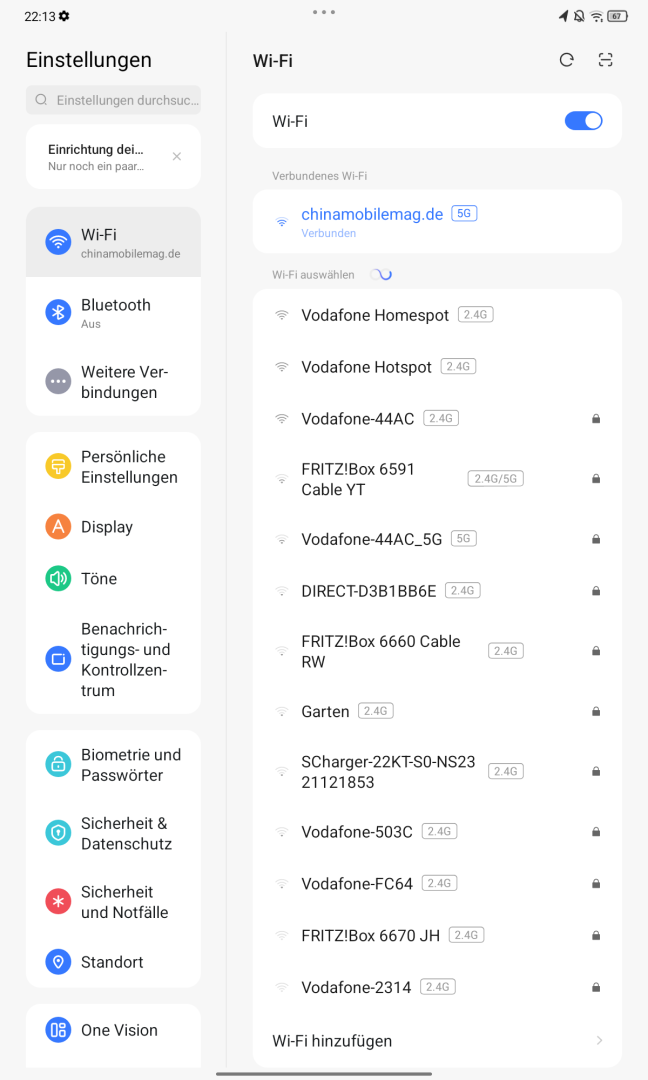Open Bluetooth settings
648x1080 pixels.
pos(114,313)
